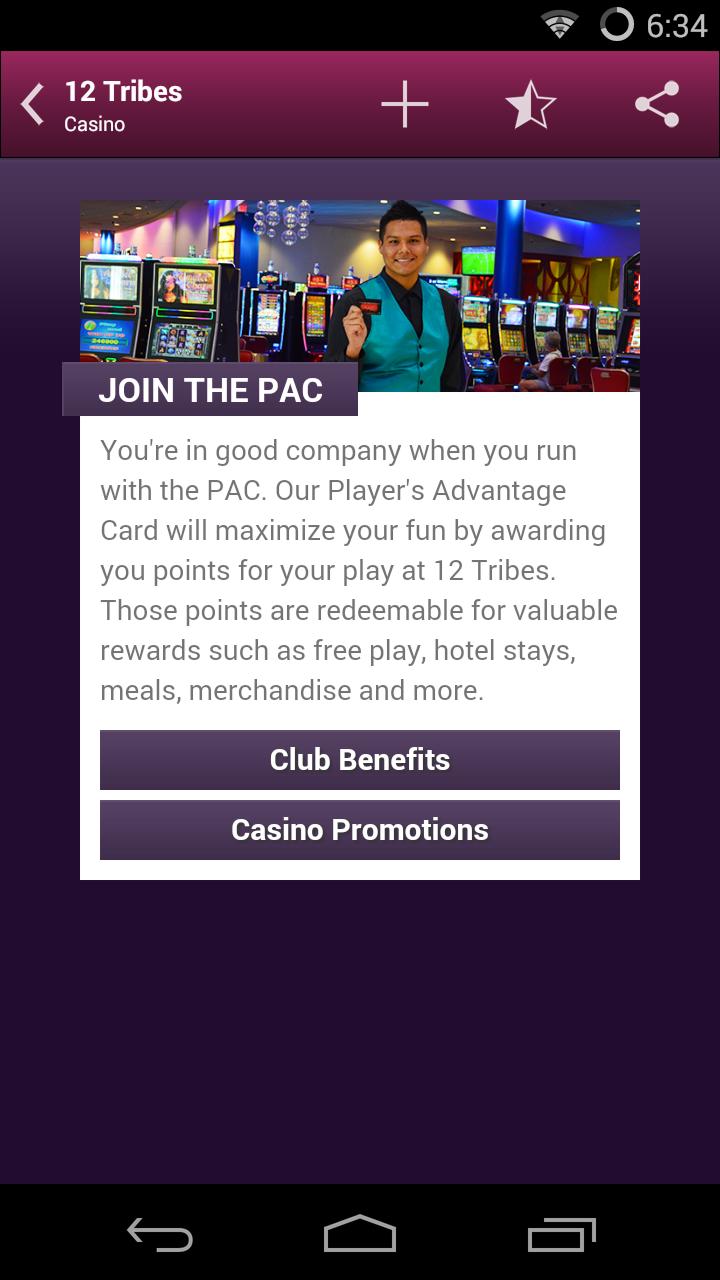This screenshot has width=720, height=1280.
Task: View Casino Promotions
Action: coord(359,829)
